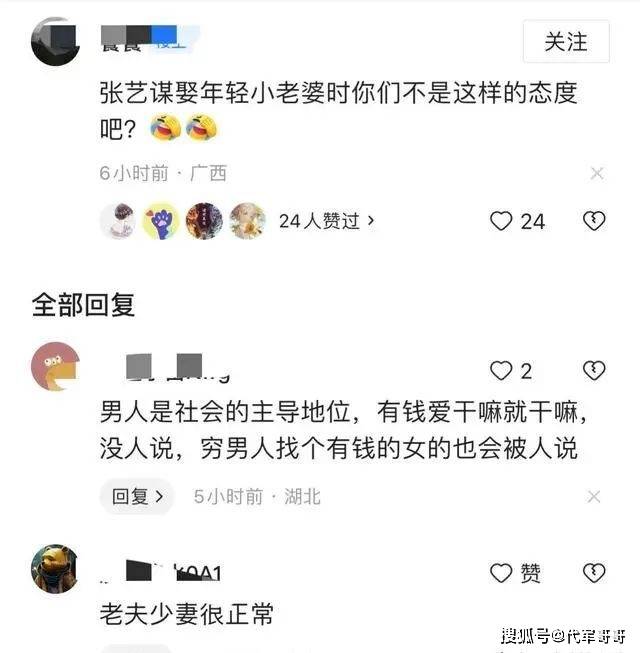Dislike the reply starting 男人是社会的主导地位

pyautogui.click(x=594, y=371)
